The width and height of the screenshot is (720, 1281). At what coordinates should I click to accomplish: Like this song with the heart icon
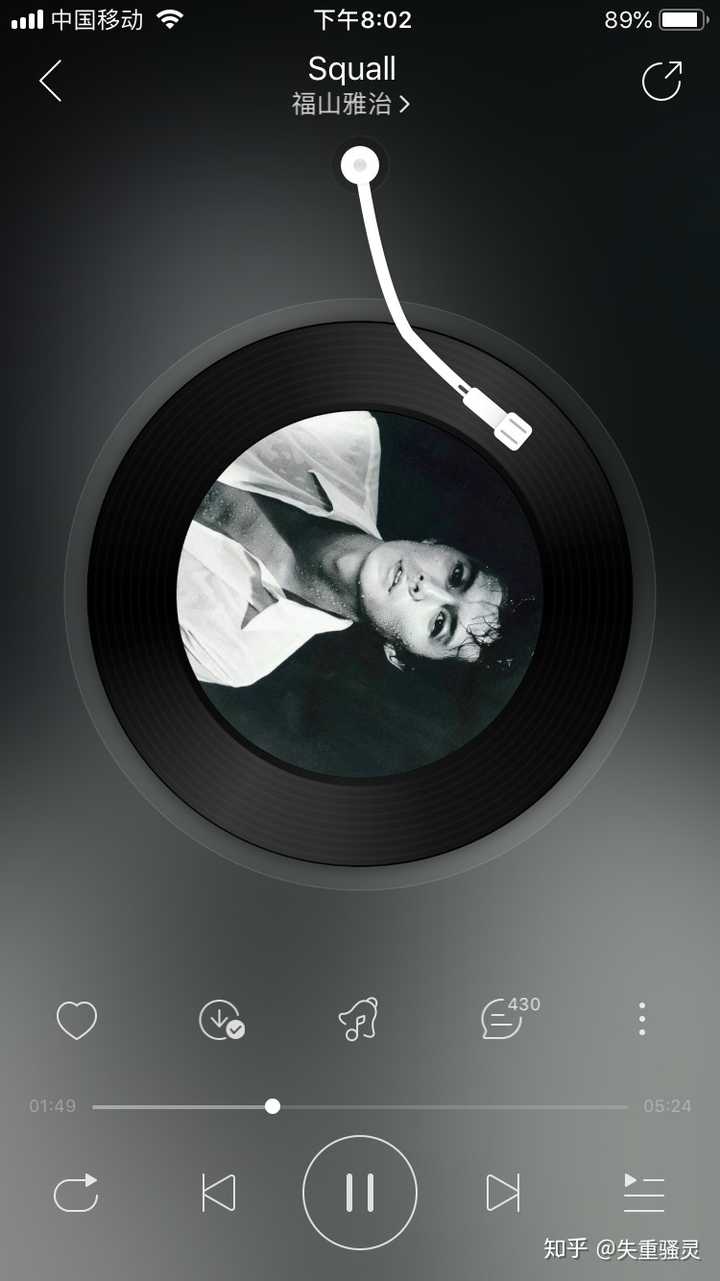pyautogui.click(x=76, y=1020)
